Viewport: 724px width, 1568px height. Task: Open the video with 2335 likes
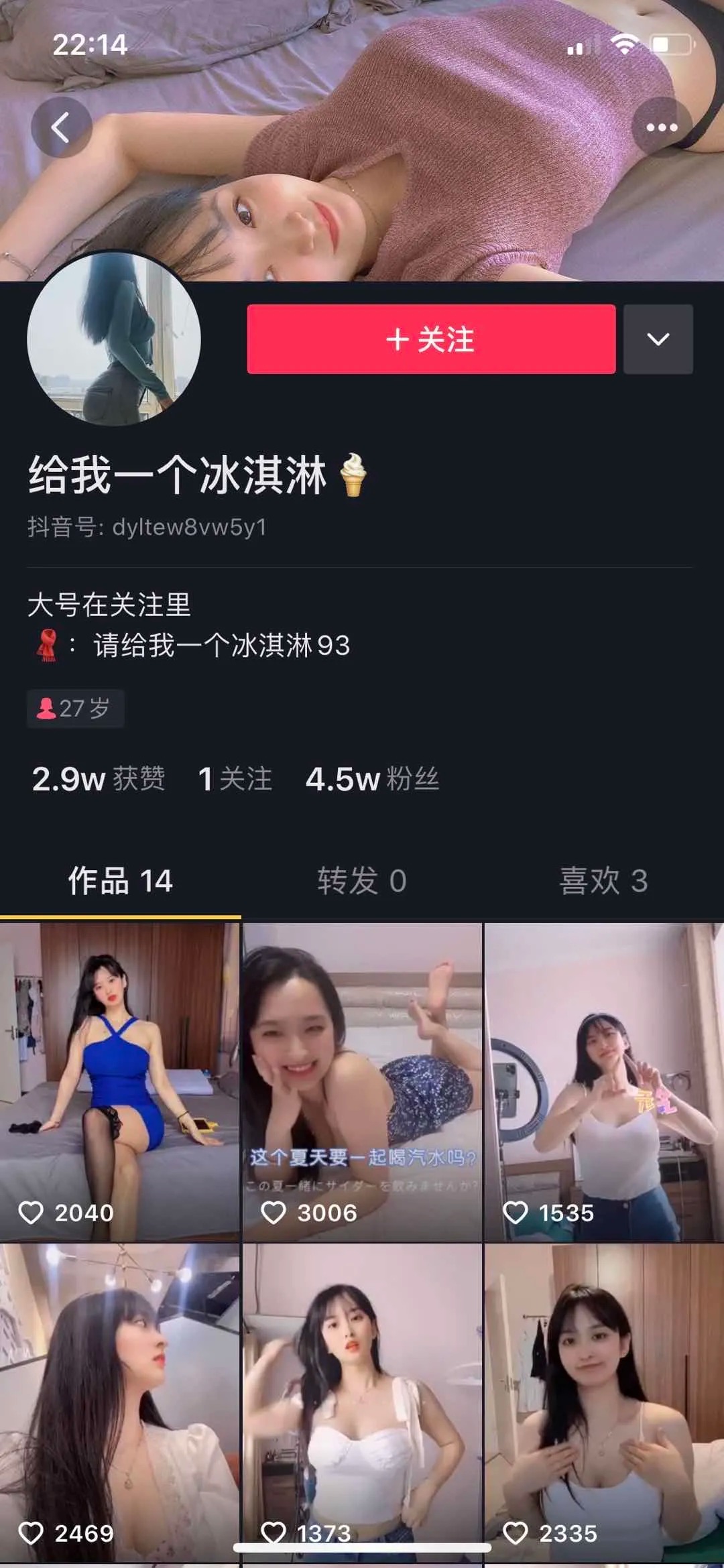604,1401
